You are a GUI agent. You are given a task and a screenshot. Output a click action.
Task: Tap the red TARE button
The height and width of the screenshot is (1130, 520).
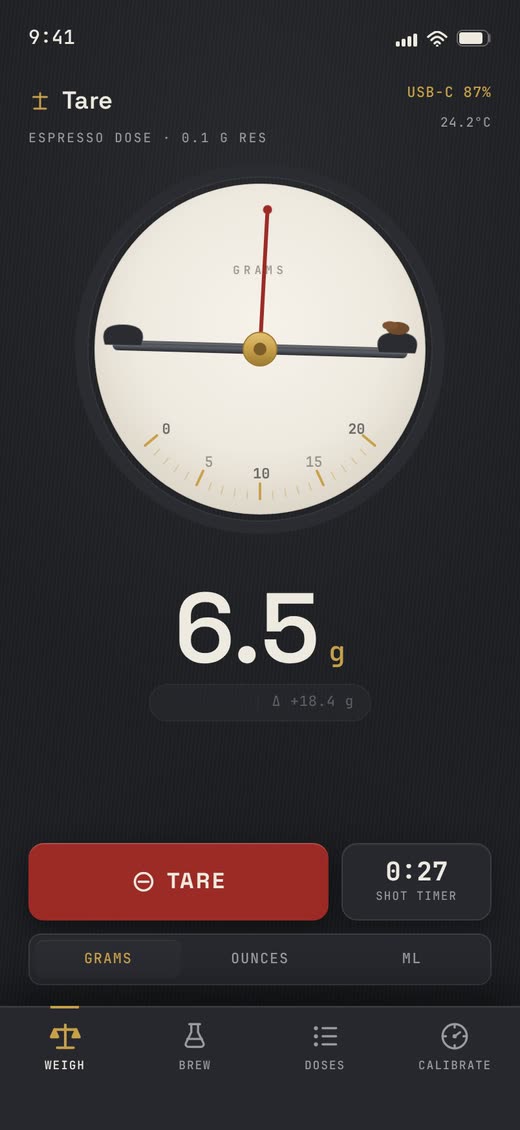pyautogui.click(x=178, y=881)
